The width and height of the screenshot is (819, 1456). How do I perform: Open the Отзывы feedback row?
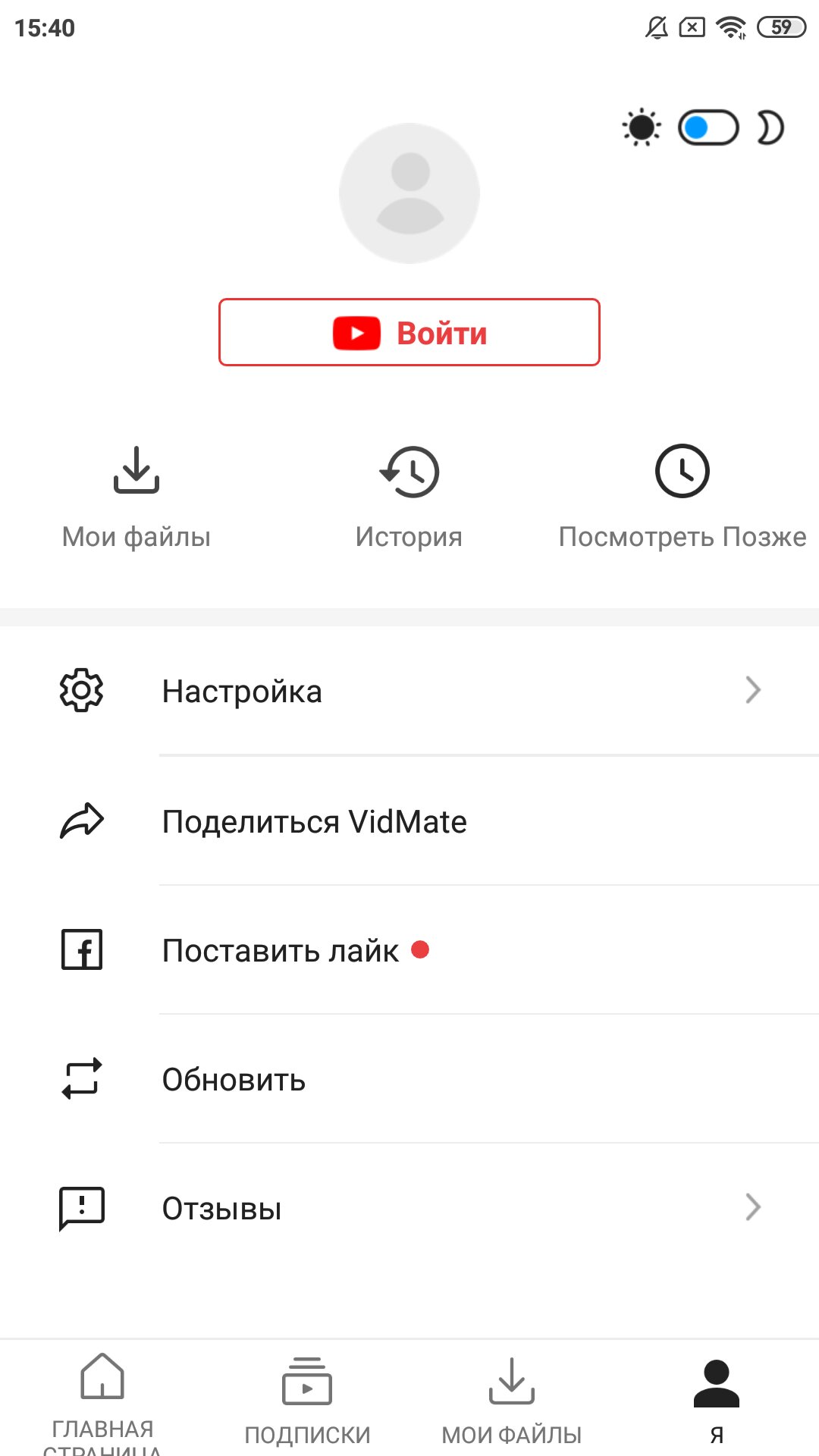(409, 1208)
